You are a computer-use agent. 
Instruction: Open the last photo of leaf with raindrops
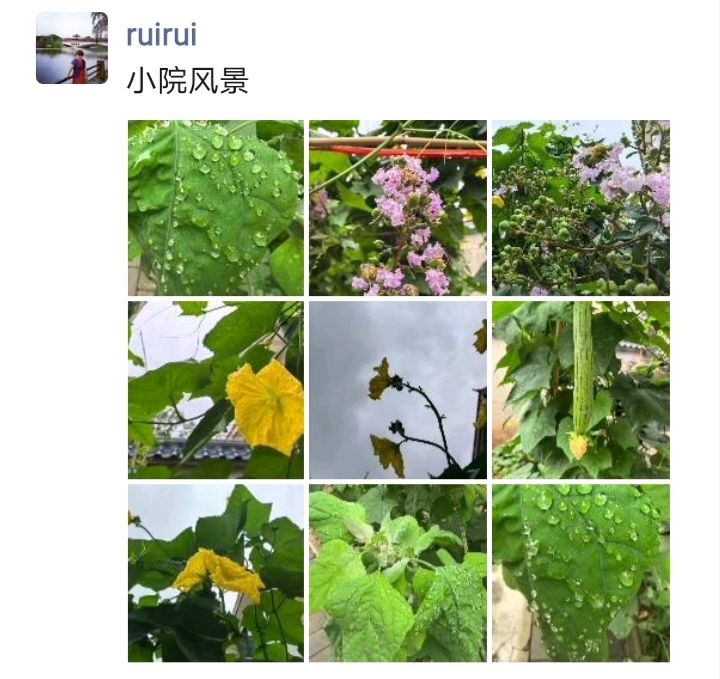click(x=580, y=573)
